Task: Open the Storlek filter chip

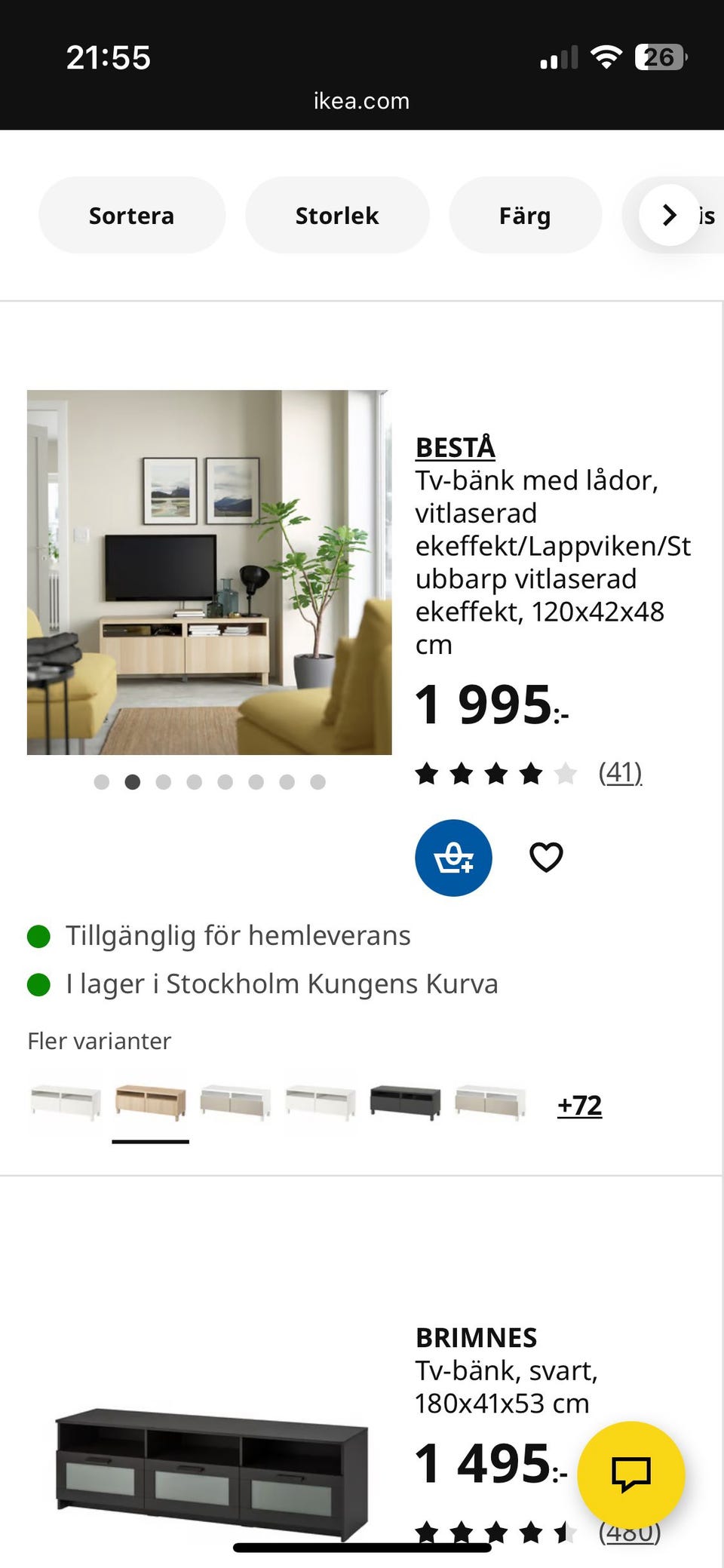Action: (337, 215)
